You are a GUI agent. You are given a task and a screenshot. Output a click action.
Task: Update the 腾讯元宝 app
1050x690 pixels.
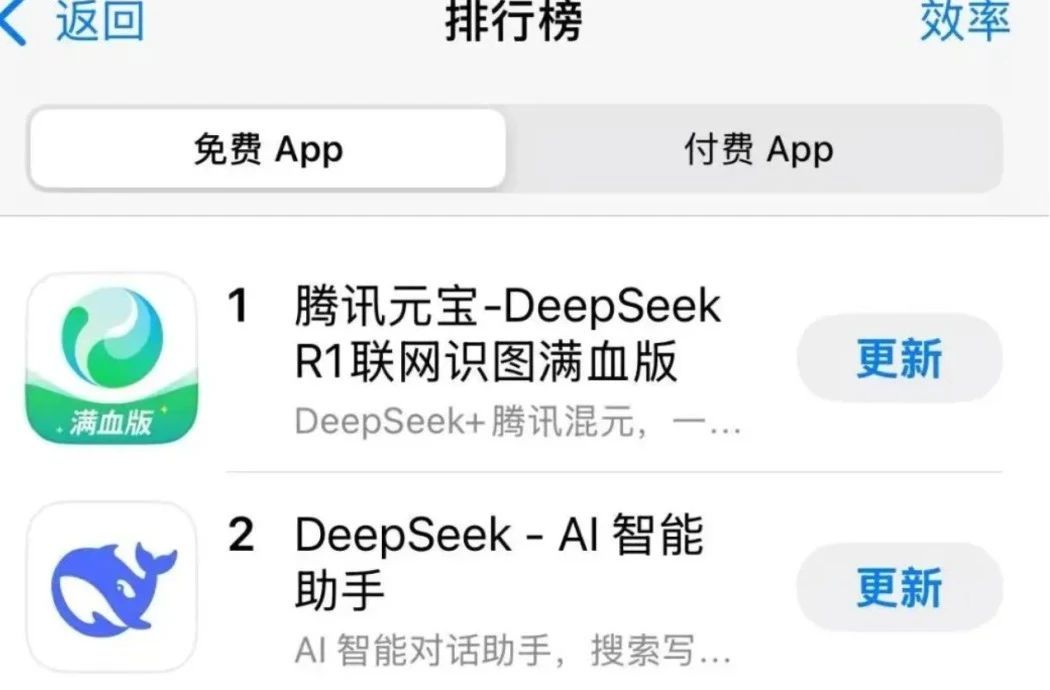pyautogui.click(x=898, y=358)
